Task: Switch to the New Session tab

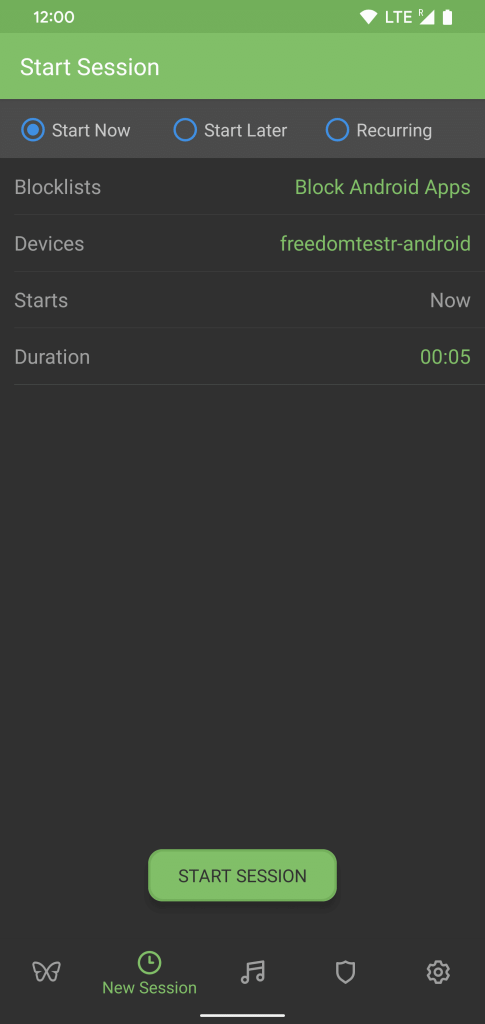Action: pos(149,973)
